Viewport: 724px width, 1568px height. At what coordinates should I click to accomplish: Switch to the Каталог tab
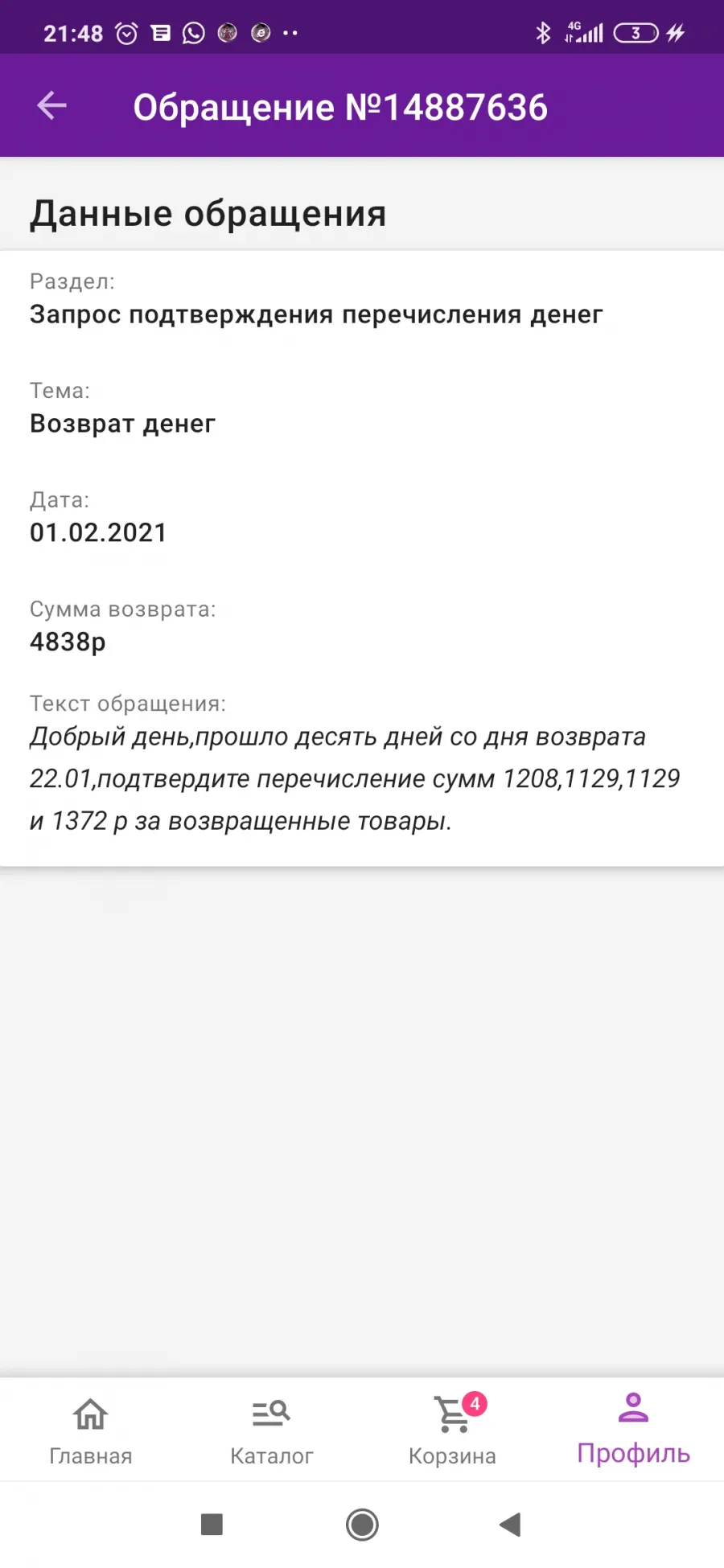pyautogui.click(x=271, y=1430)
